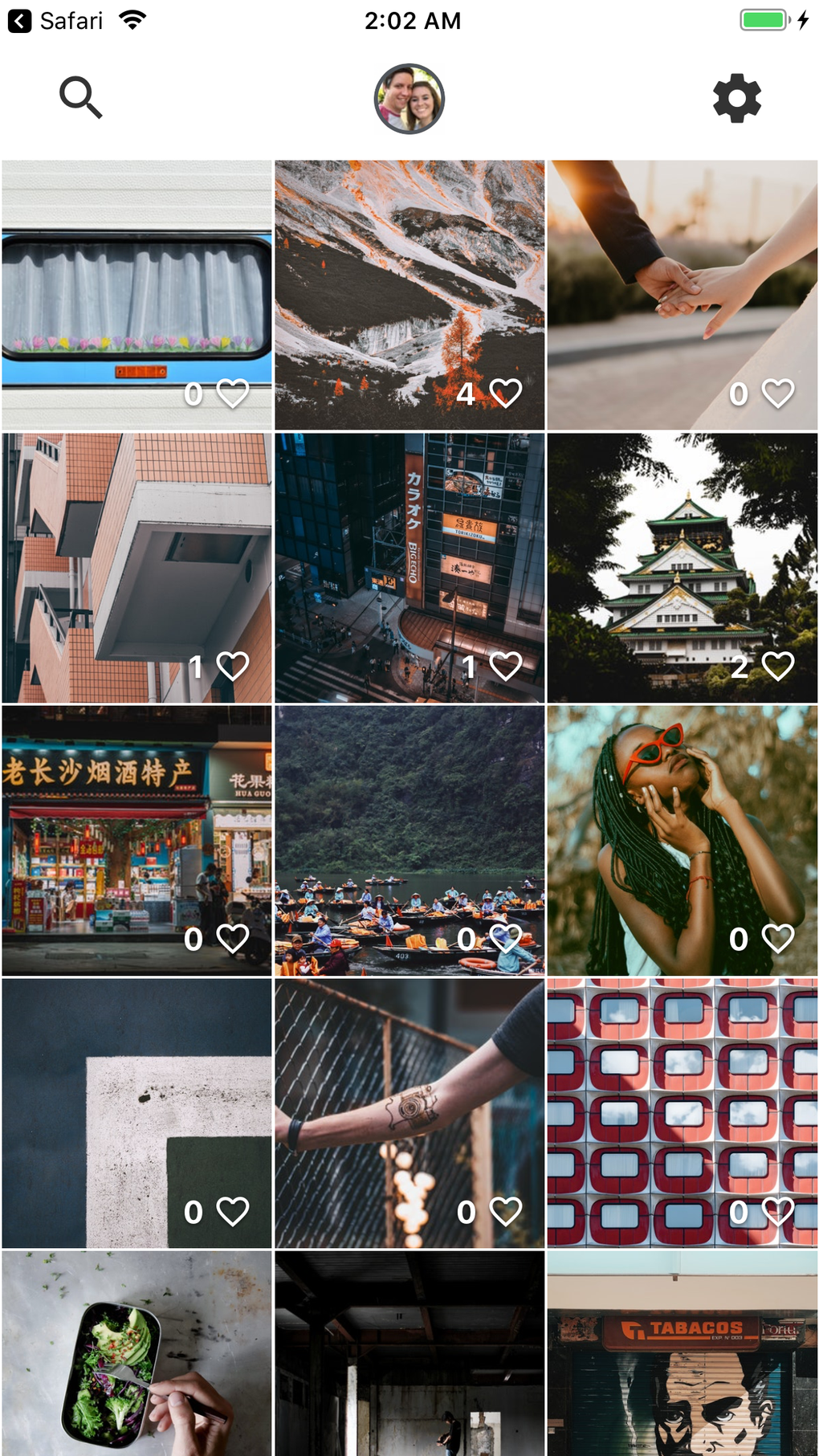Like the mountain landscape photo
This screenshot has width=819, height=1456.
point(506,393)
